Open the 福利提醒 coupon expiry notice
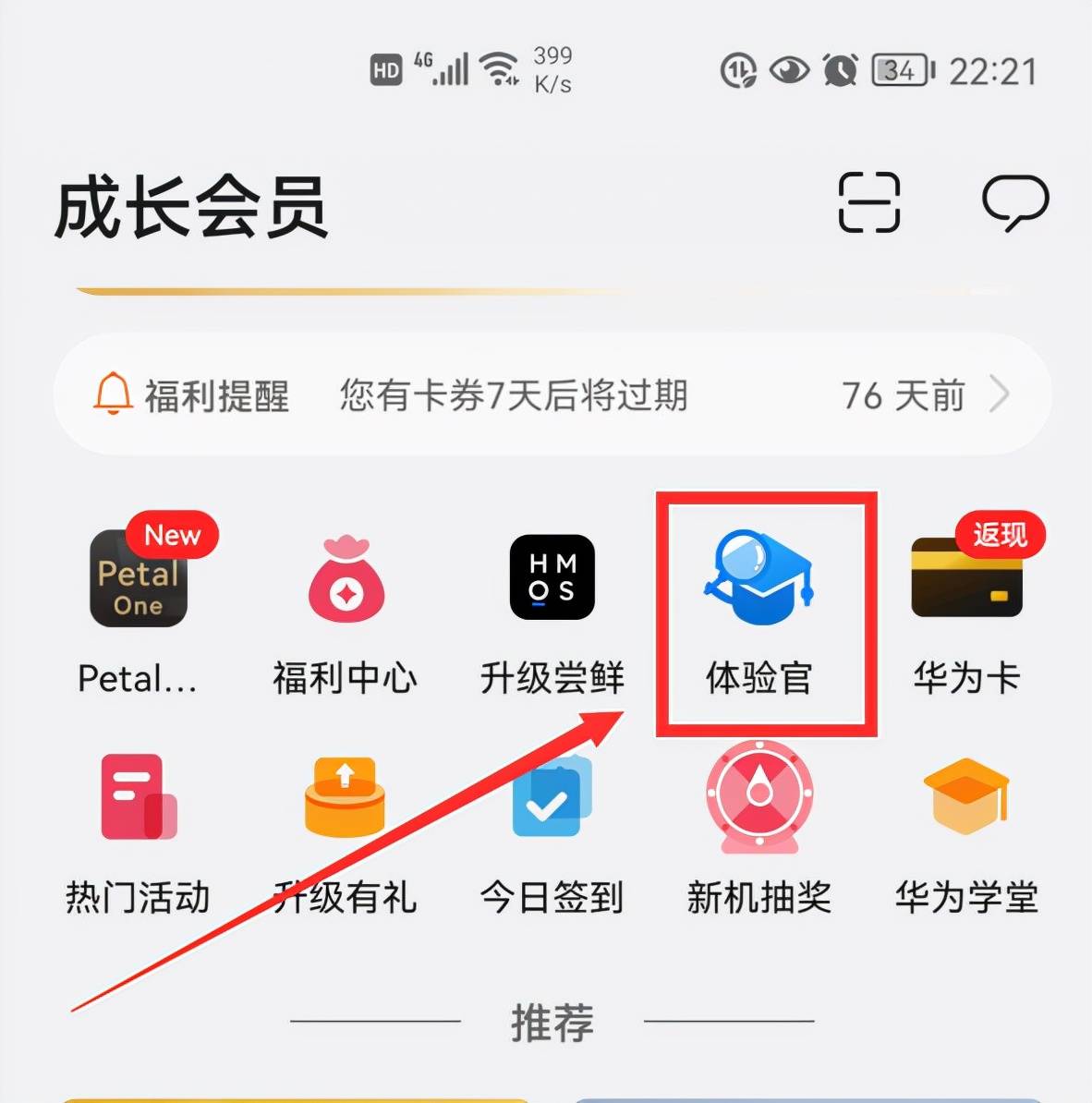The image size is (1092, 1103). [x=552, y=395]
